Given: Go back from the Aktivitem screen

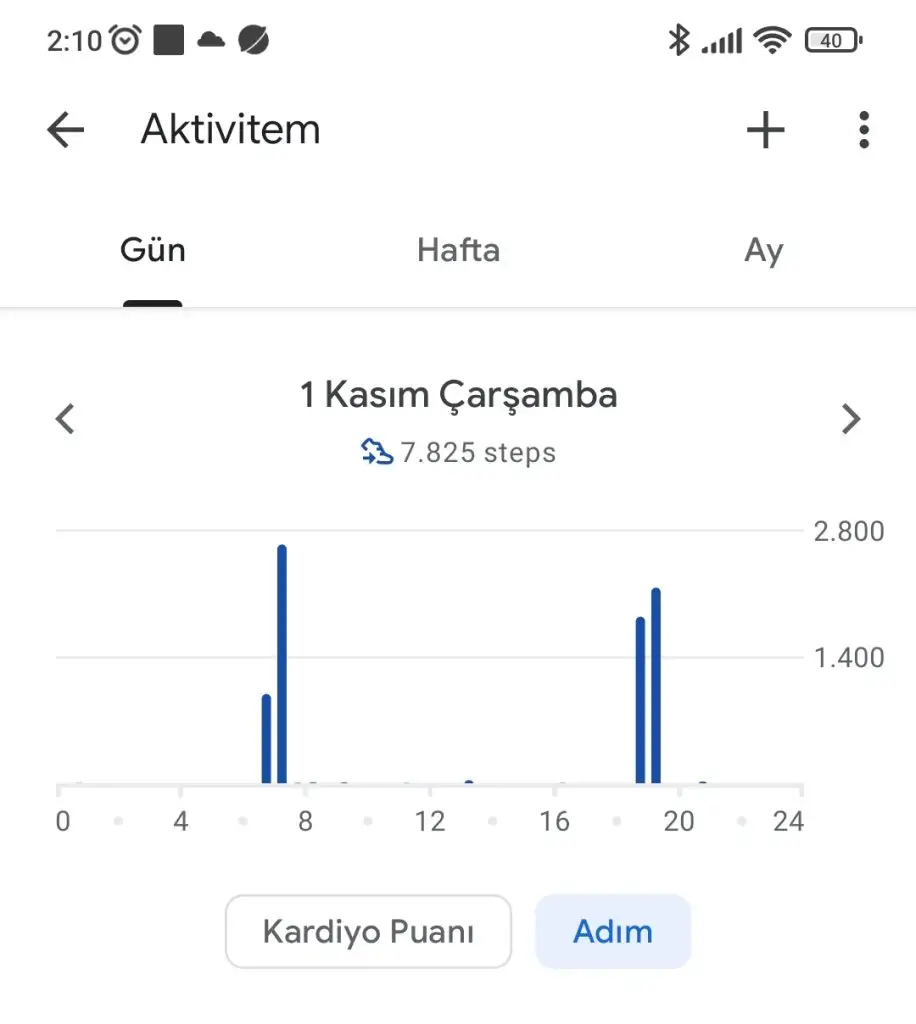Looking at the screenshot, I should [x=66, y=130].
